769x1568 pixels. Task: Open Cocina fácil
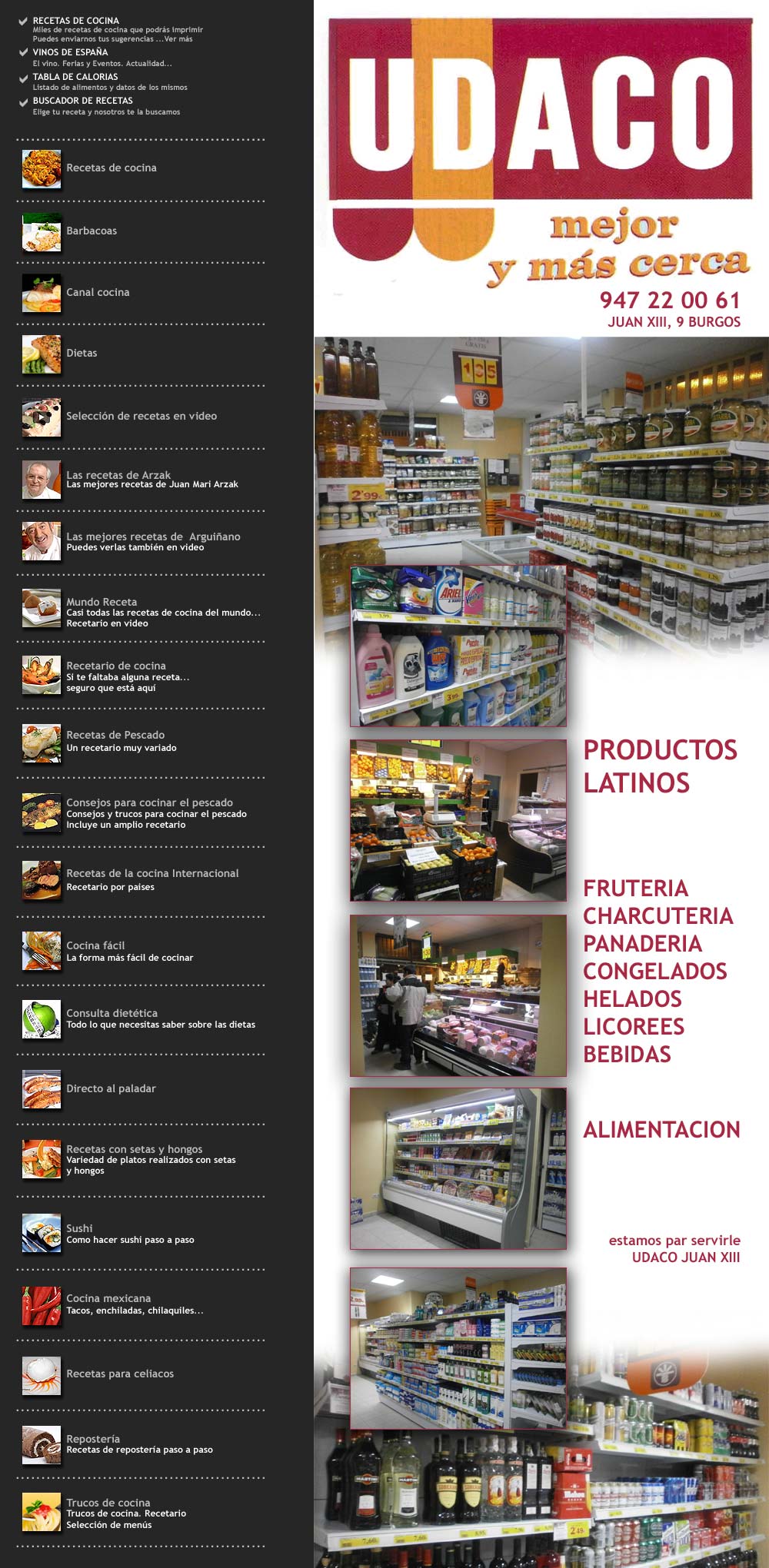(x=95, y=945)
